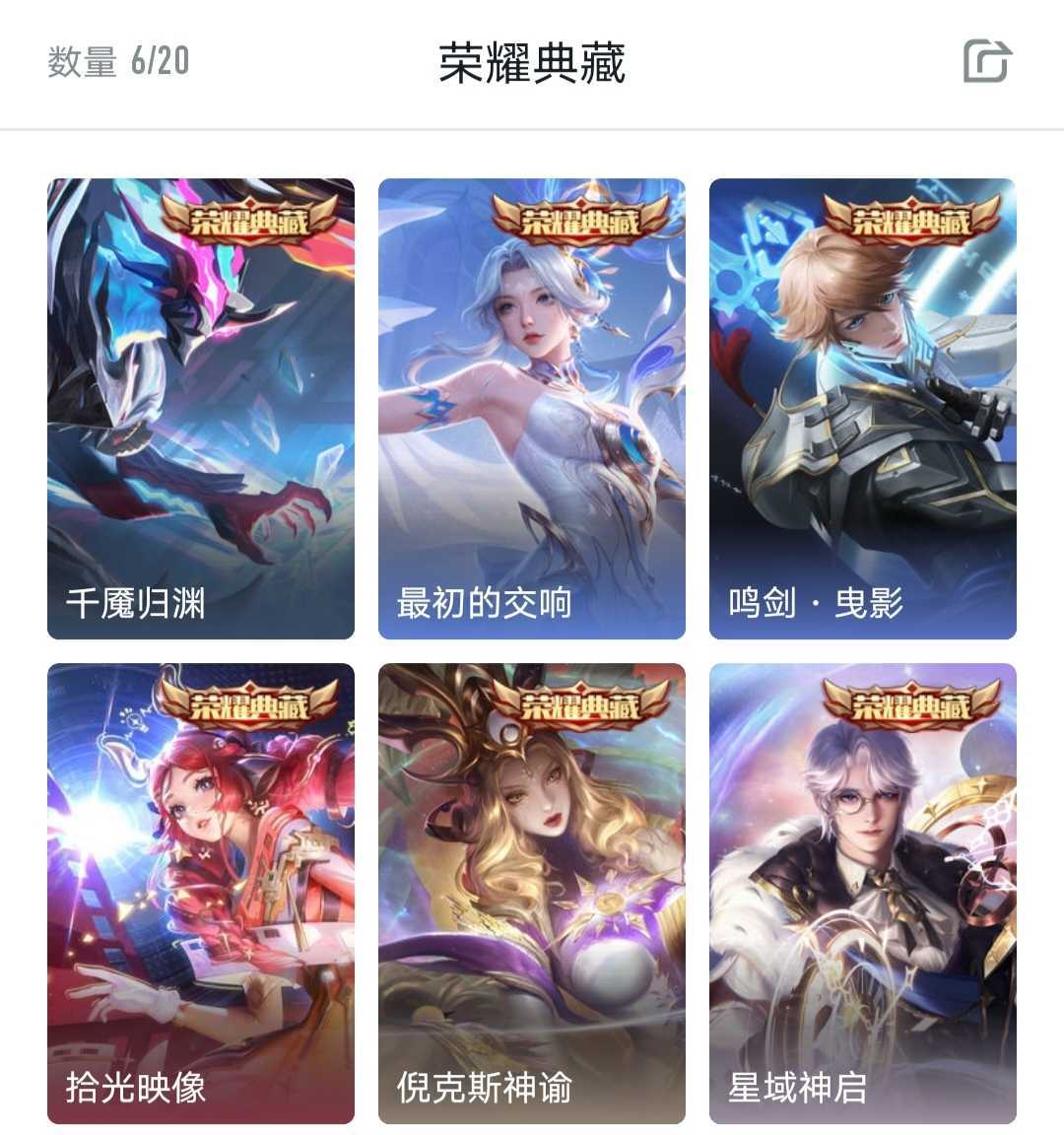Open the 倪克斯神谕 skin card
The image size is (1064, 1135).
click(532, 893)
